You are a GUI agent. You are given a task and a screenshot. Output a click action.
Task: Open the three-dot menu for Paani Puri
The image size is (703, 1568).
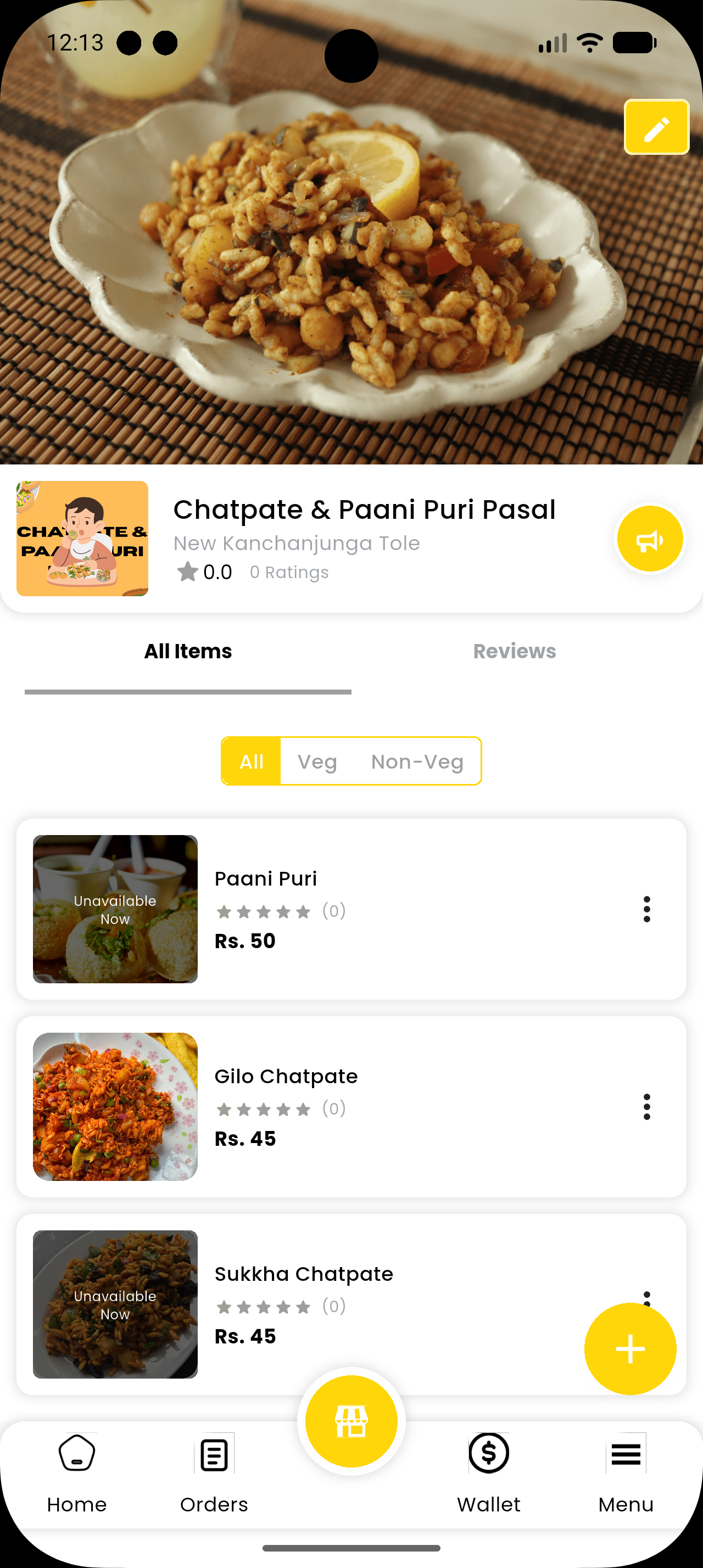(x=646, y=909)
